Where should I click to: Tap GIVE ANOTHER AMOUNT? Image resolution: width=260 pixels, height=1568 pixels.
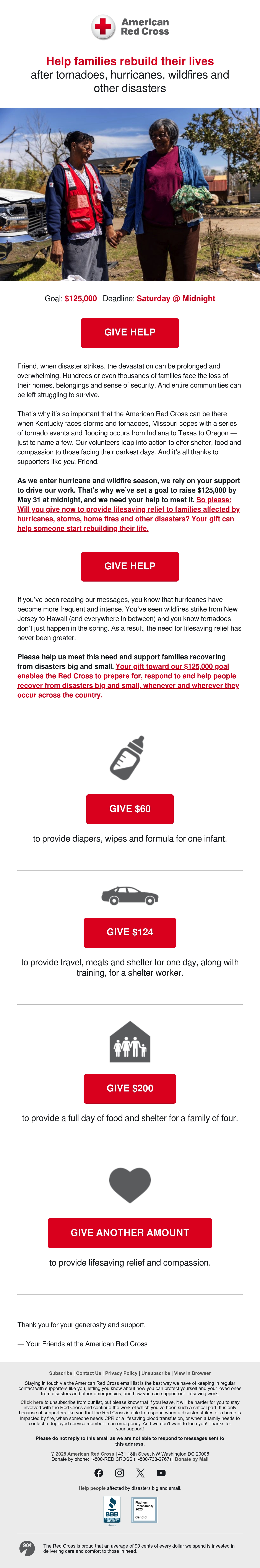[130, 1233]
